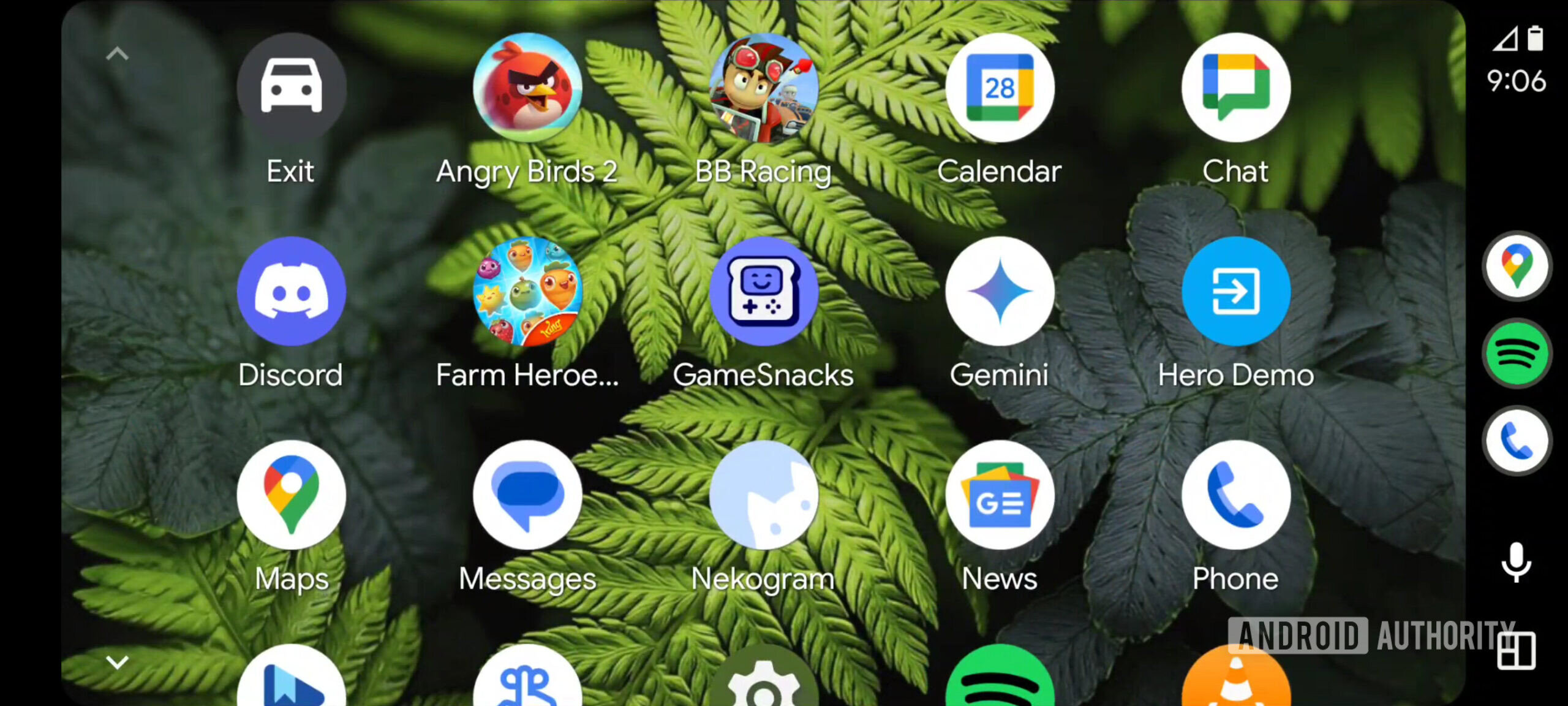The image size is (1568, 706).
Task: Open Google Chat
Action: (1235, 88)
